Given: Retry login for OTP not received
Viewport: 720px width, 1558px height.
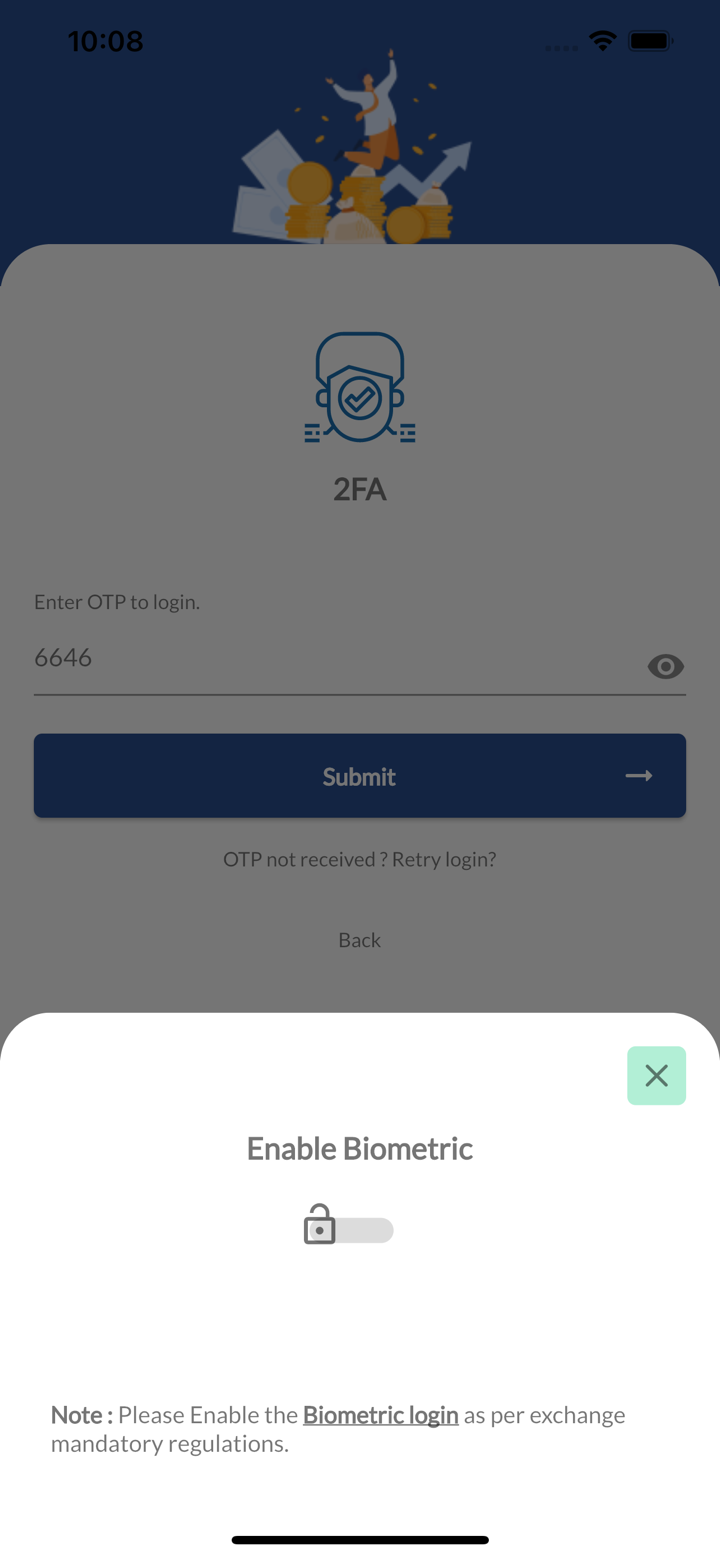Looking at the screenshot, I should [x=360, y=859].
